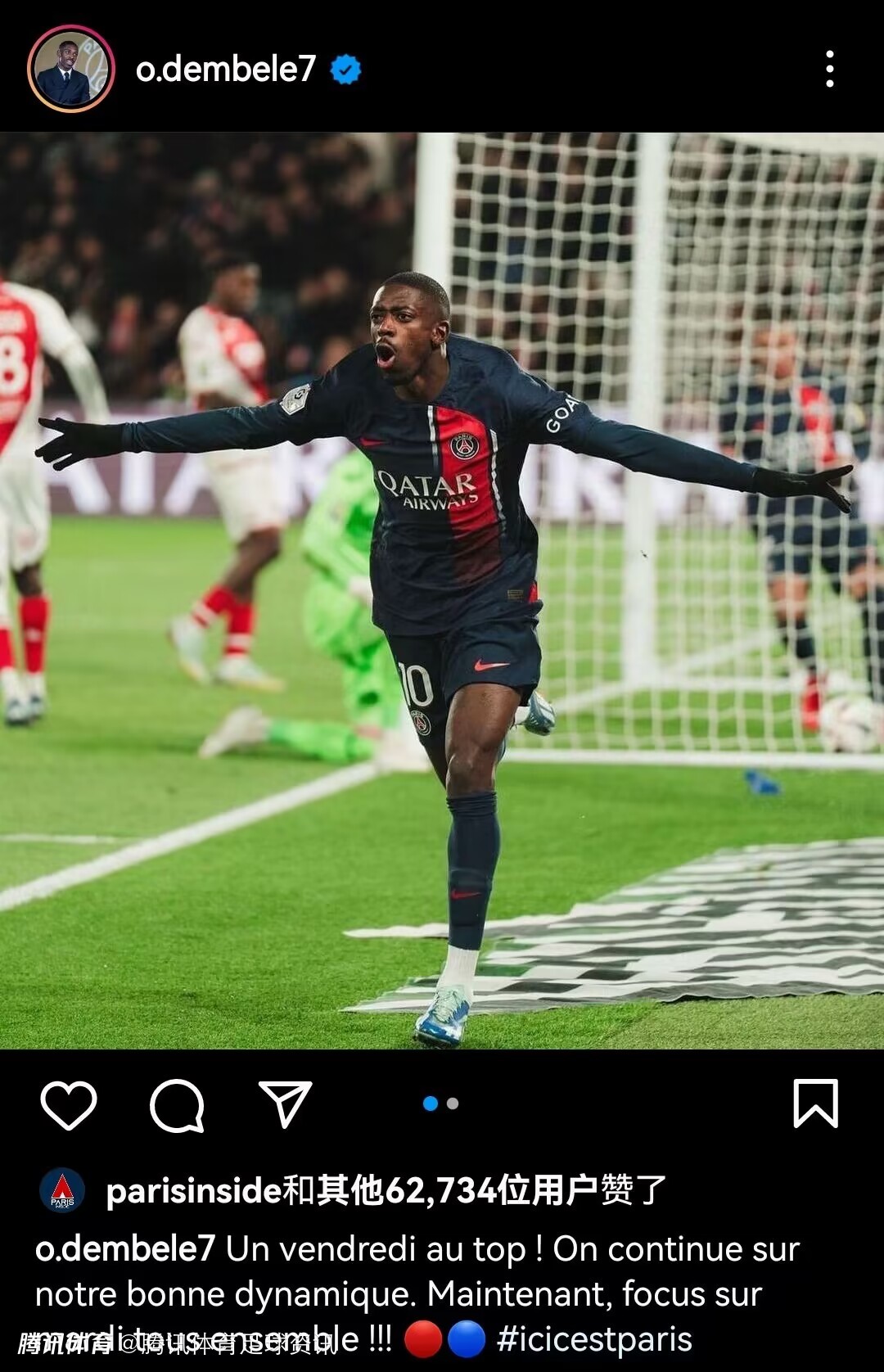Open o.dembele7's profile picture story
This screenshot has height=1372, width=884.
click(x=70, y=69)
